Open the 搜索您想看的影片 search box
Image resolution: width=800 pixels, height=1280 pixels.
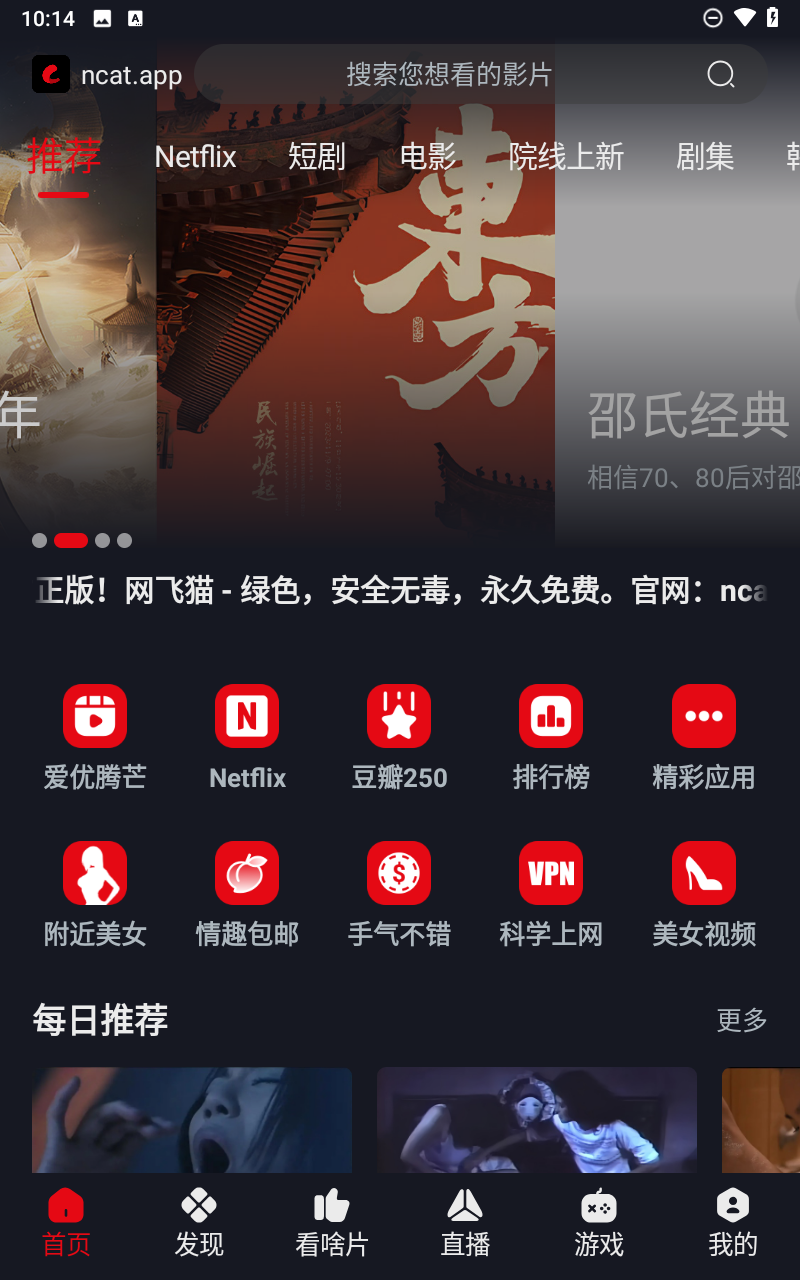(x=448, y=75)
